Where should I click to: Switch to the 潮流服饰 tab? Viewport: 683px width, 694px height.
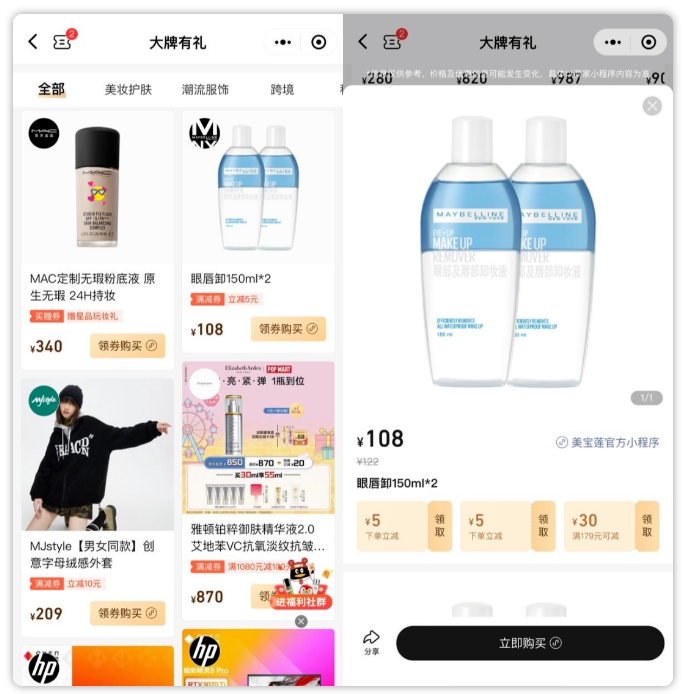[205, 89]
